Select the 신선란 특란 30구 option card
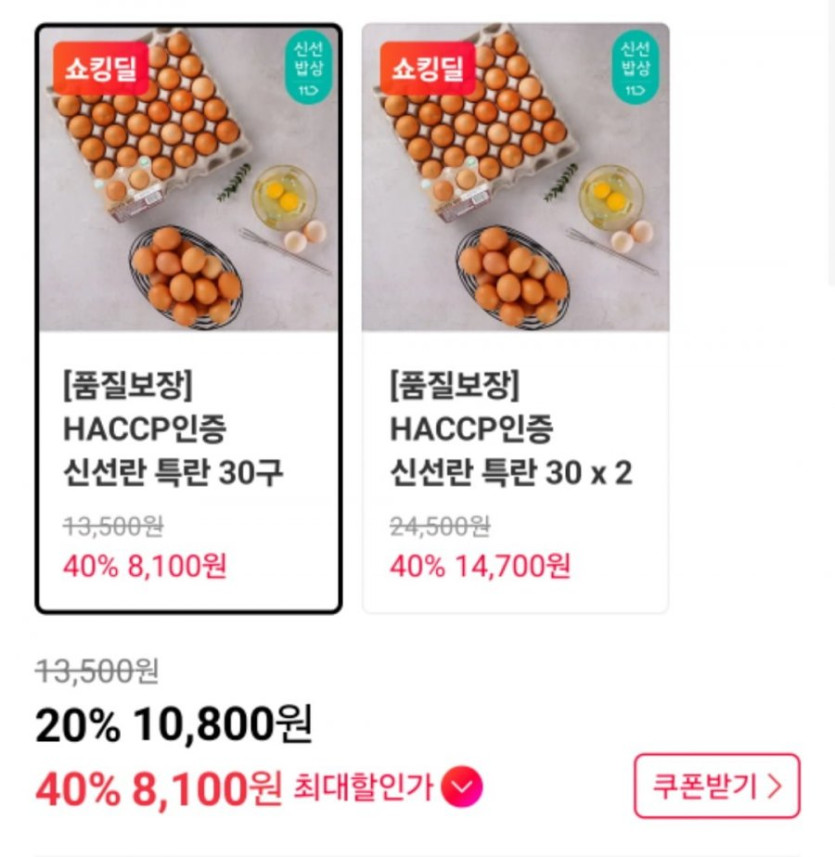Image resolution: width=835 pixels, height=857 pixels. (188, 318)
